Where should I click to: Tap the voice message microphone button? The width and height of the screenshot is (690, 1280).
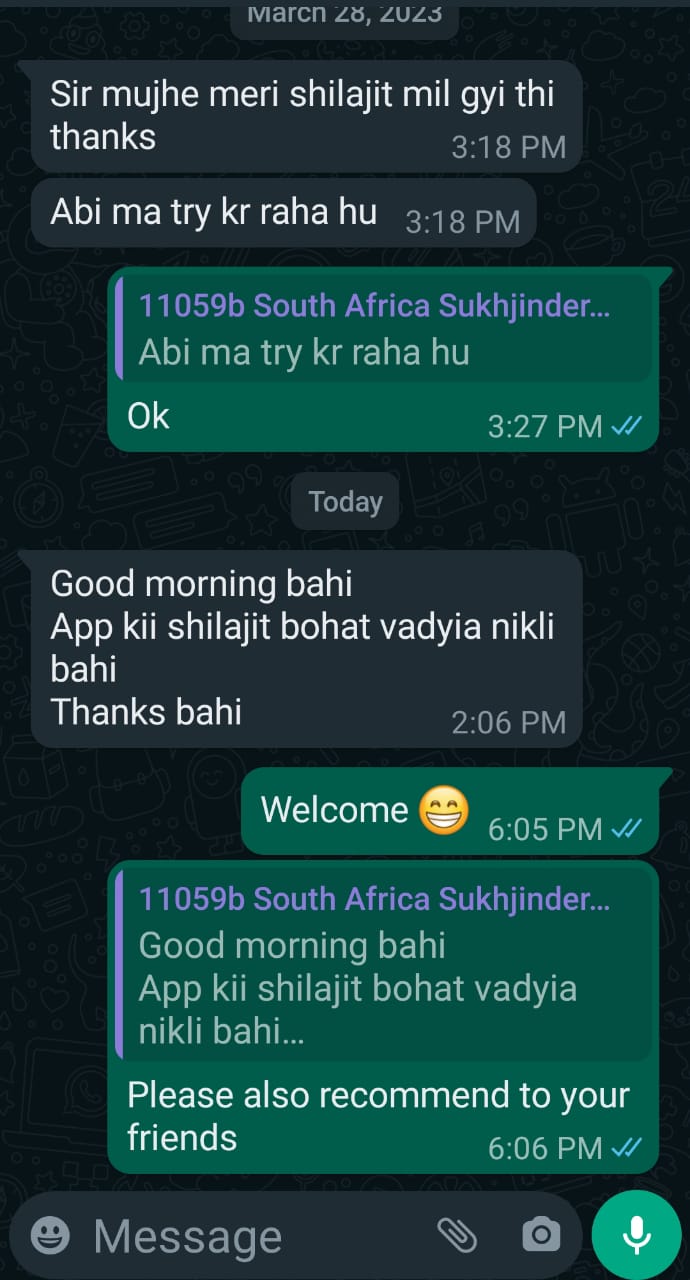click(636, 1236)
